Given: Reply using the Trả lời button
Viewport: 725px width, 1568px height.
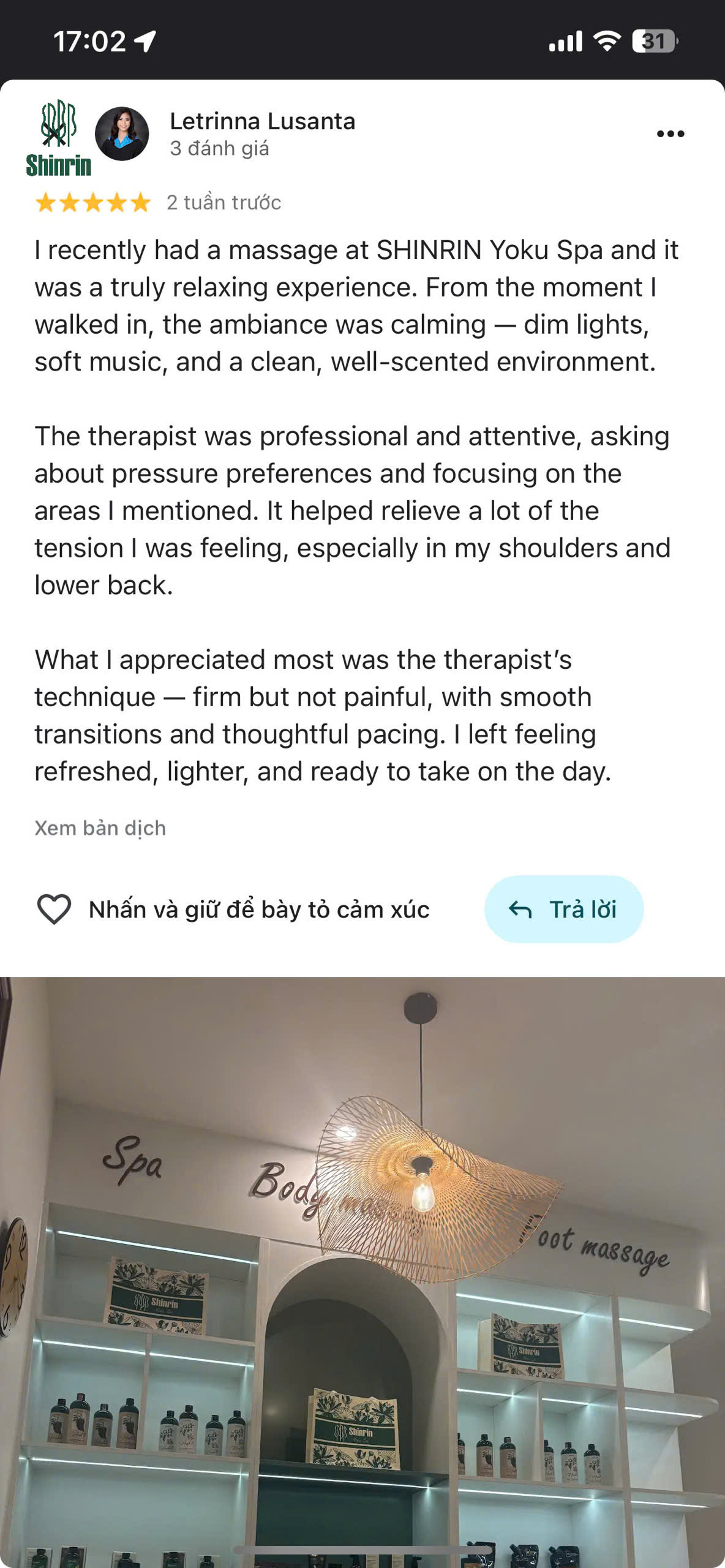Looking at the screenshot, I should click(563, 909).
